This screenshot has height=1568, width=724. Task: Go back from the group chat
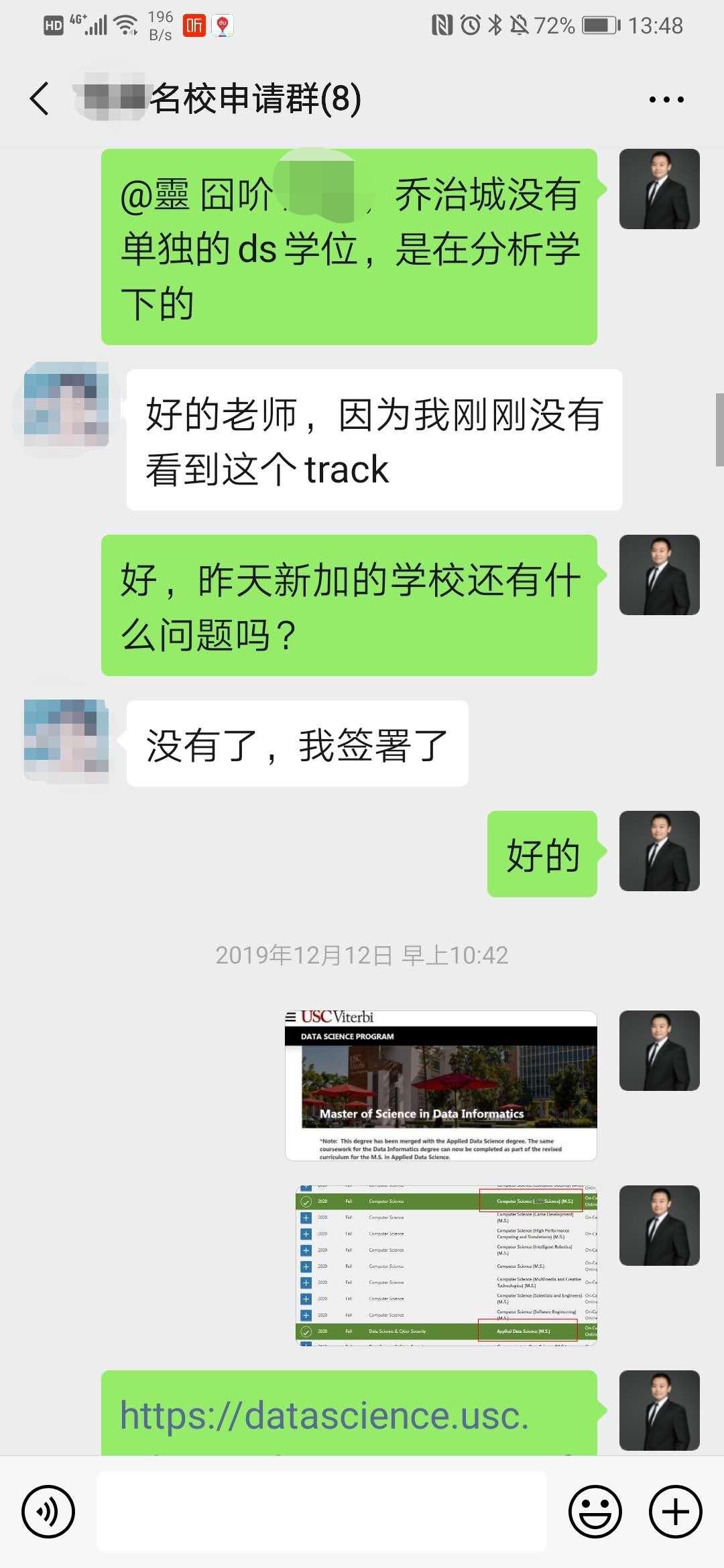40,99
